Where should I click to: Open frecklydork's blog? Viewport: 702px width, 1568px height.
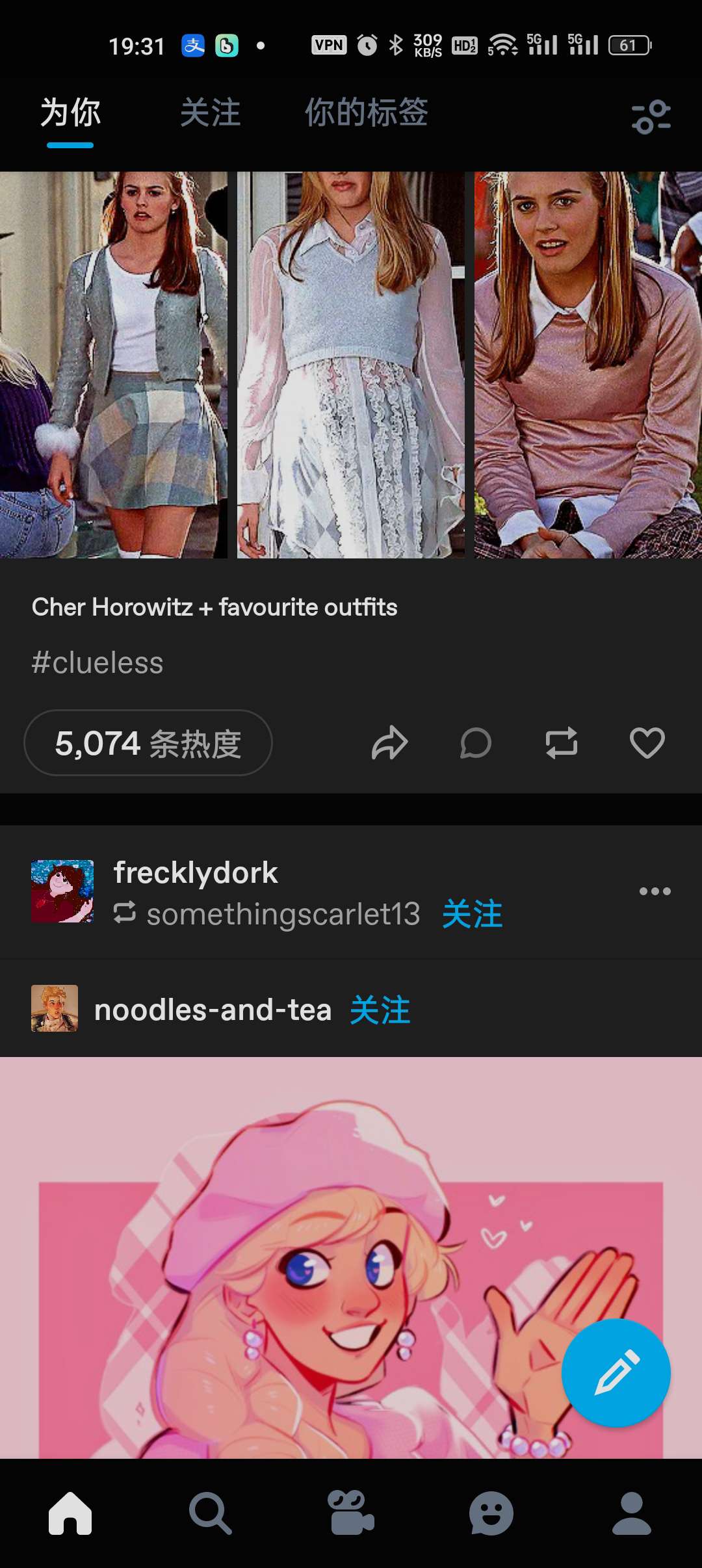tap(195, 872)
